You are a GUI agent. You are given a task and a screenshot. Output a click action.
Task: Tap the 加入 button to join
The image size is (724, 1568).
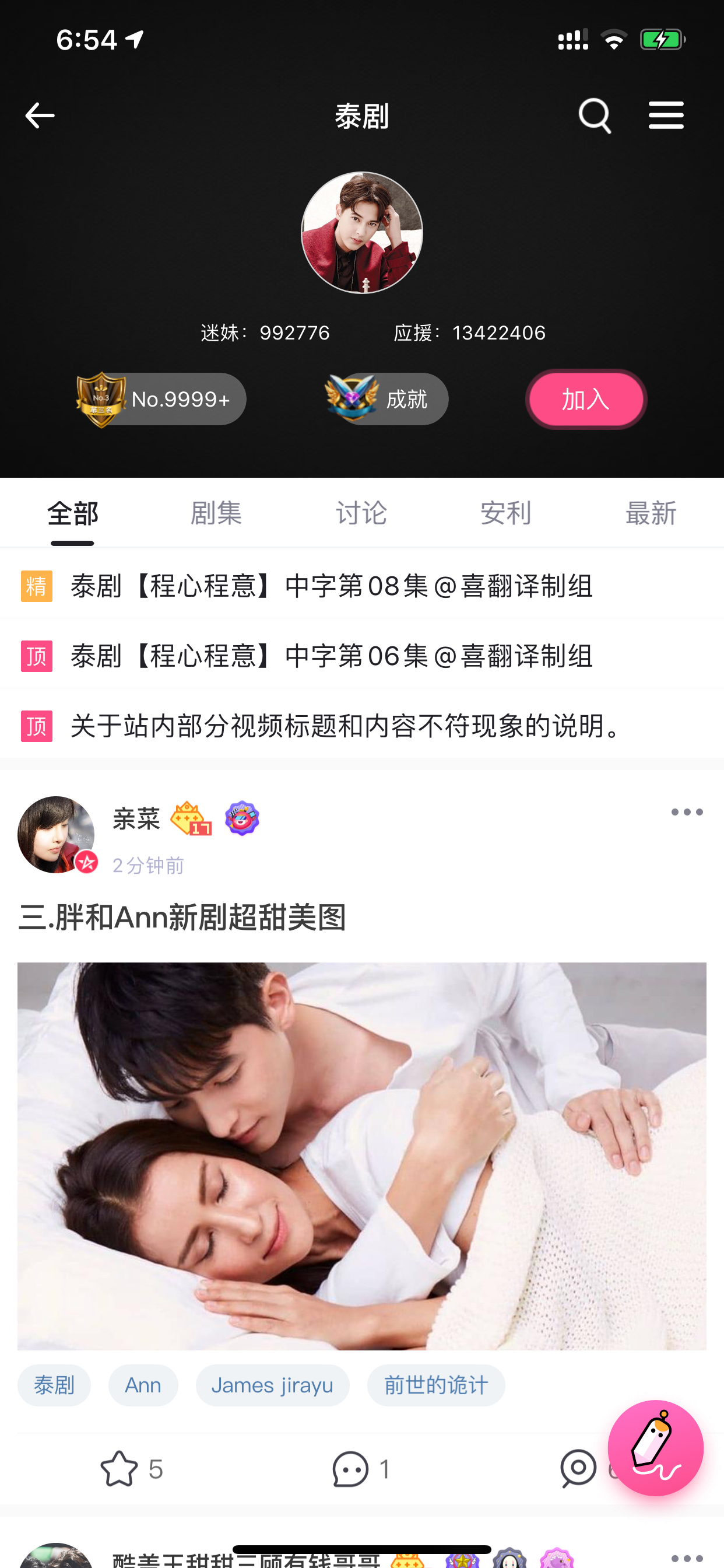click(586, 400)
